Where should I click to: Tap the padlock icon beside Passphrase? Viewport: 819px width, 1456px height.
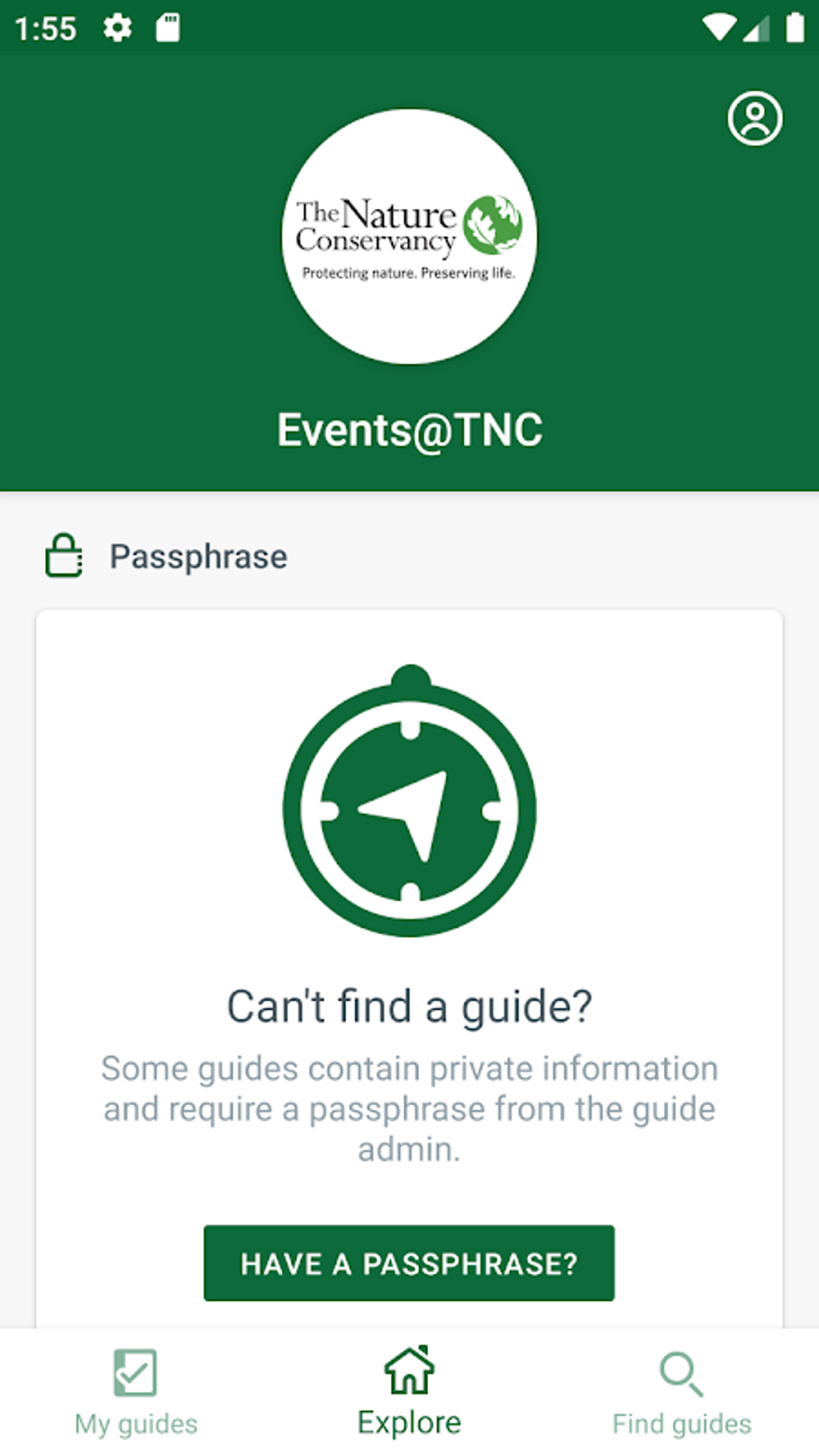click(x=65, y=555)
